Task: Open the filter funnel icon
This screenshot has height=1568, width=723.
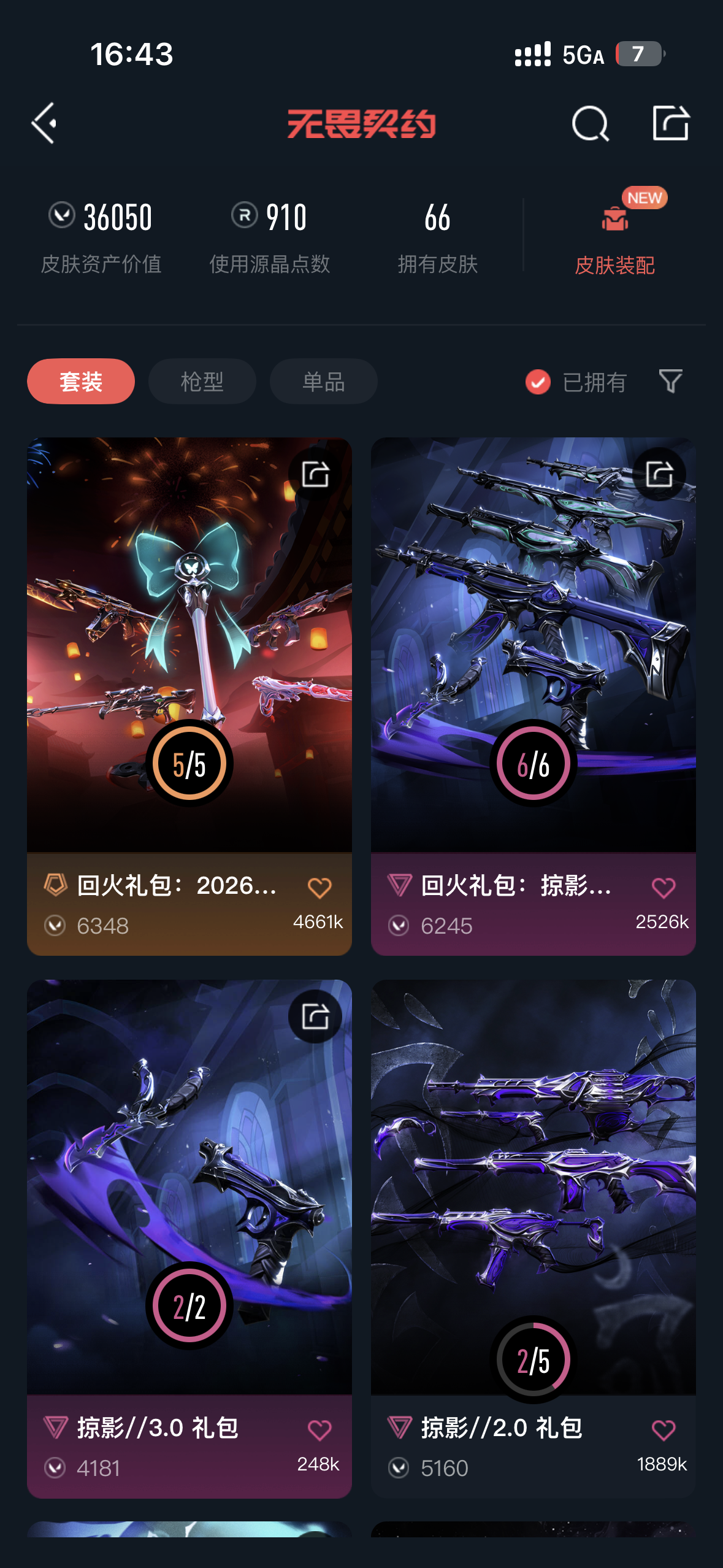Action: tap(670, 381)
